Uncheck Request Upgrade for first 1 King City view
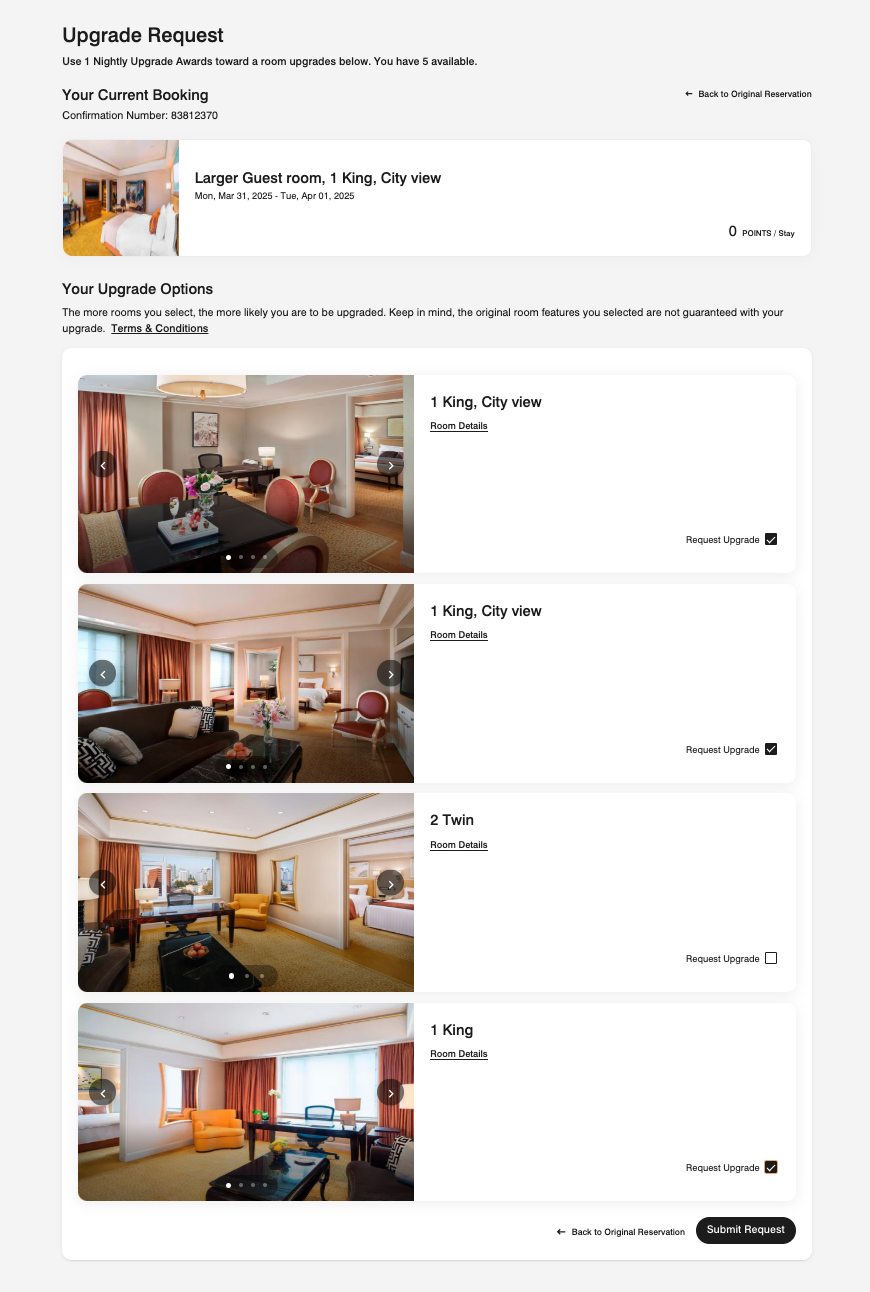This screenshot has width=870, height=1292. click(770, 539)
